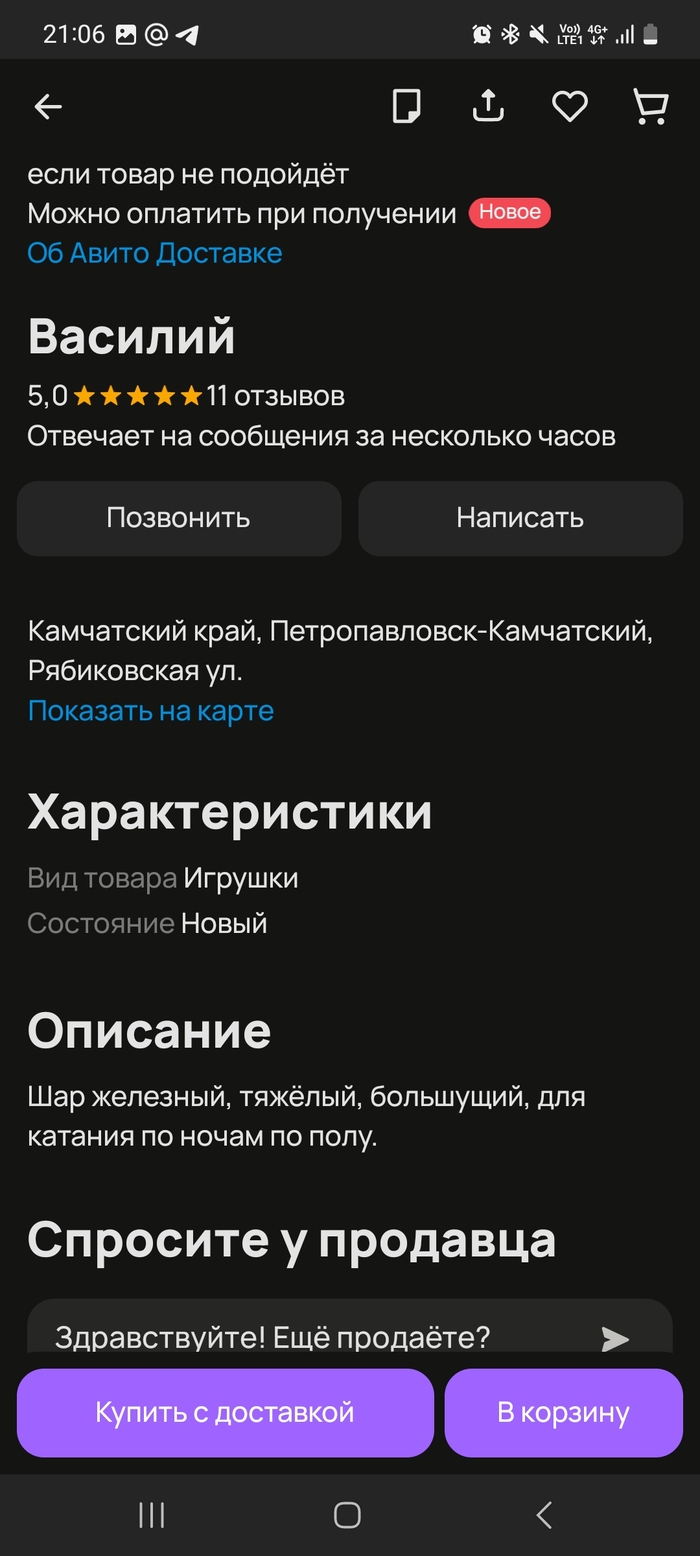Share this listing
This screenshot has height=1556, width=700.
[x=488, y=106]
